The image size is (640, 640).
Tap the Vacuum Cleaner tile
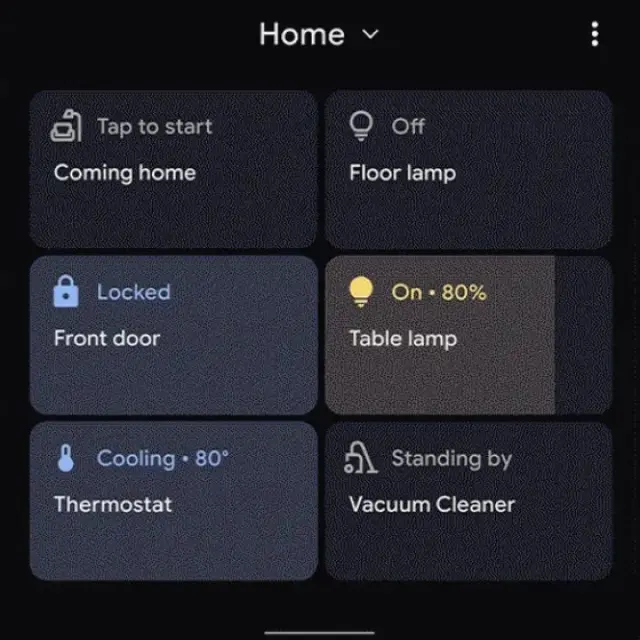point(468,501)
